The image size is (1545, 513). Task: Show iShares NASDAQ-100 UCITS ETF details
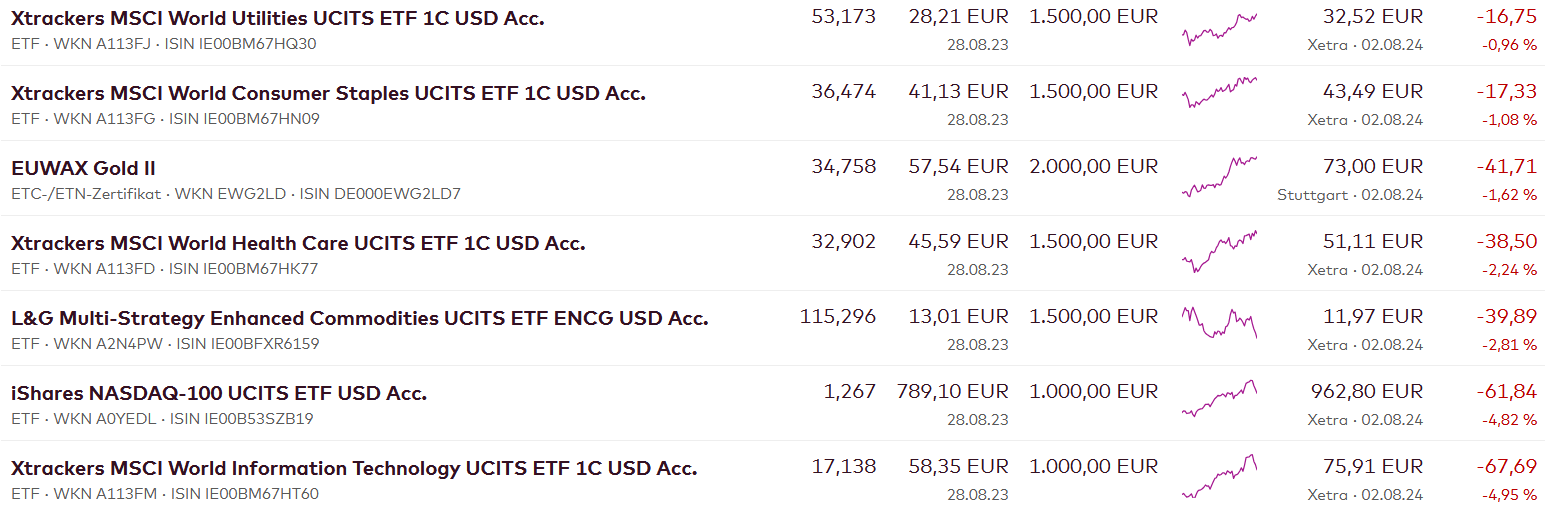[x=219, y=393]
